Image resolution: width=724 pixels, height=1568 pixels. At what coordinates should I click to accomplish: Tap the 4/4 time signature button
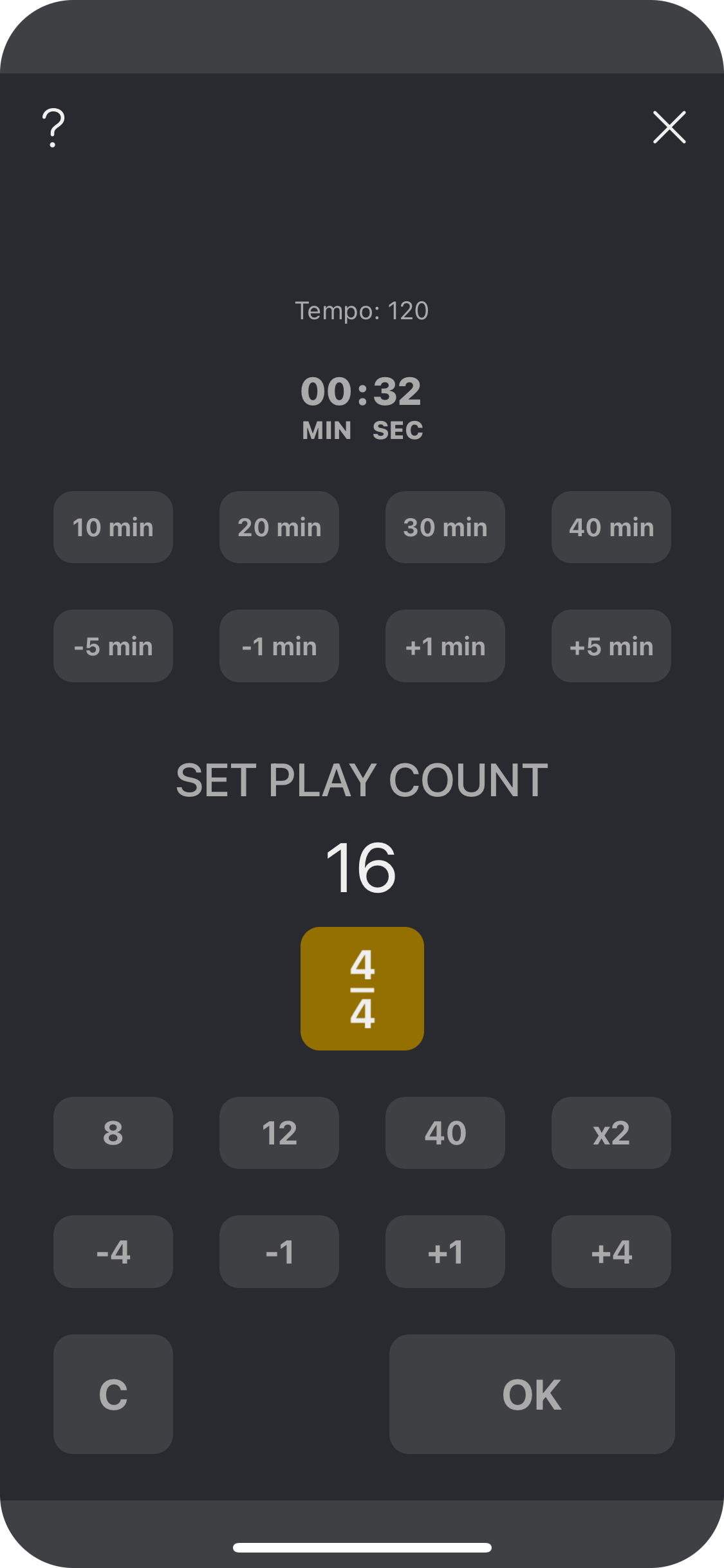pyautogui.click(x=362, y=989)
